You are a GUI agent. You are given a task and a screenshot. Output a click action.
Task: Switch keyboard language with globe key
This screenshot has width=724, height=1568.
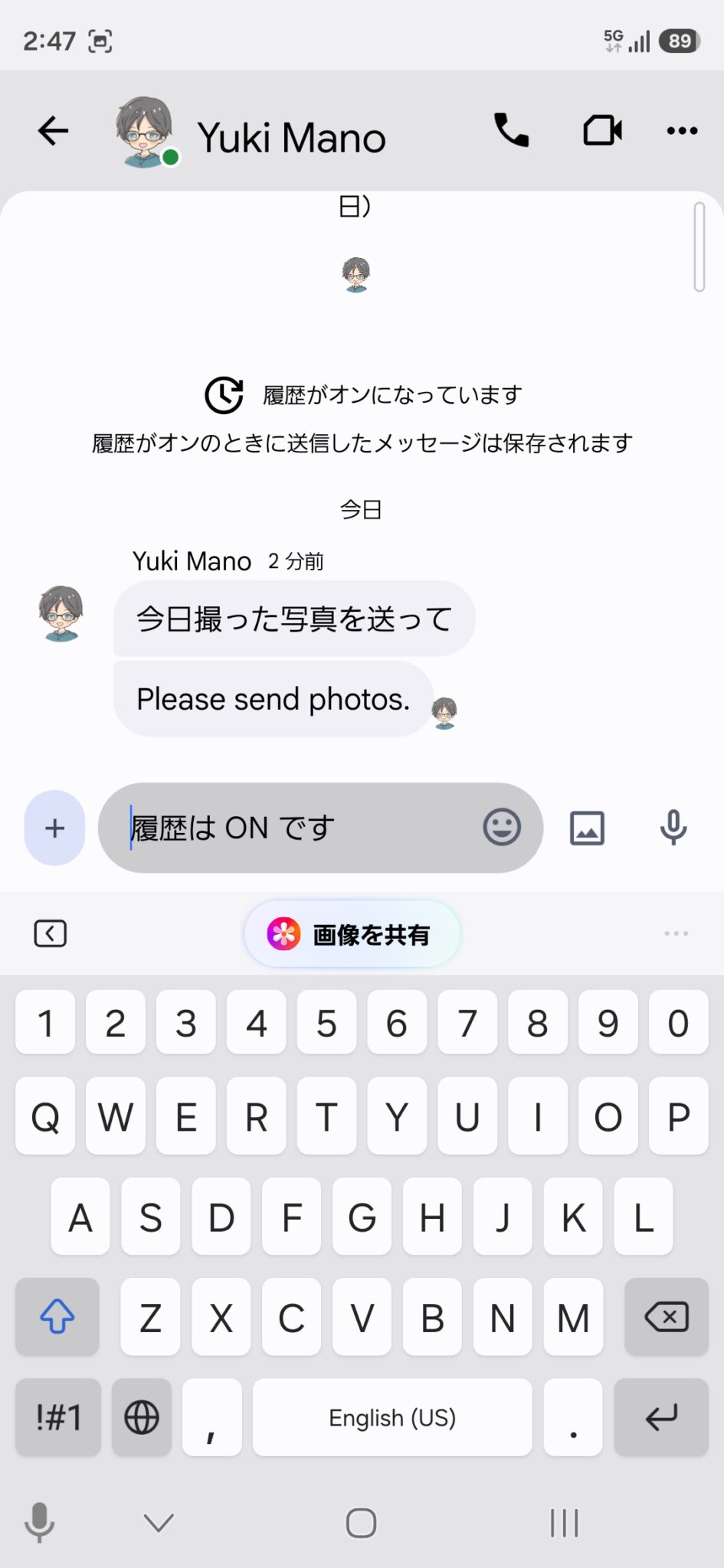142,1417
